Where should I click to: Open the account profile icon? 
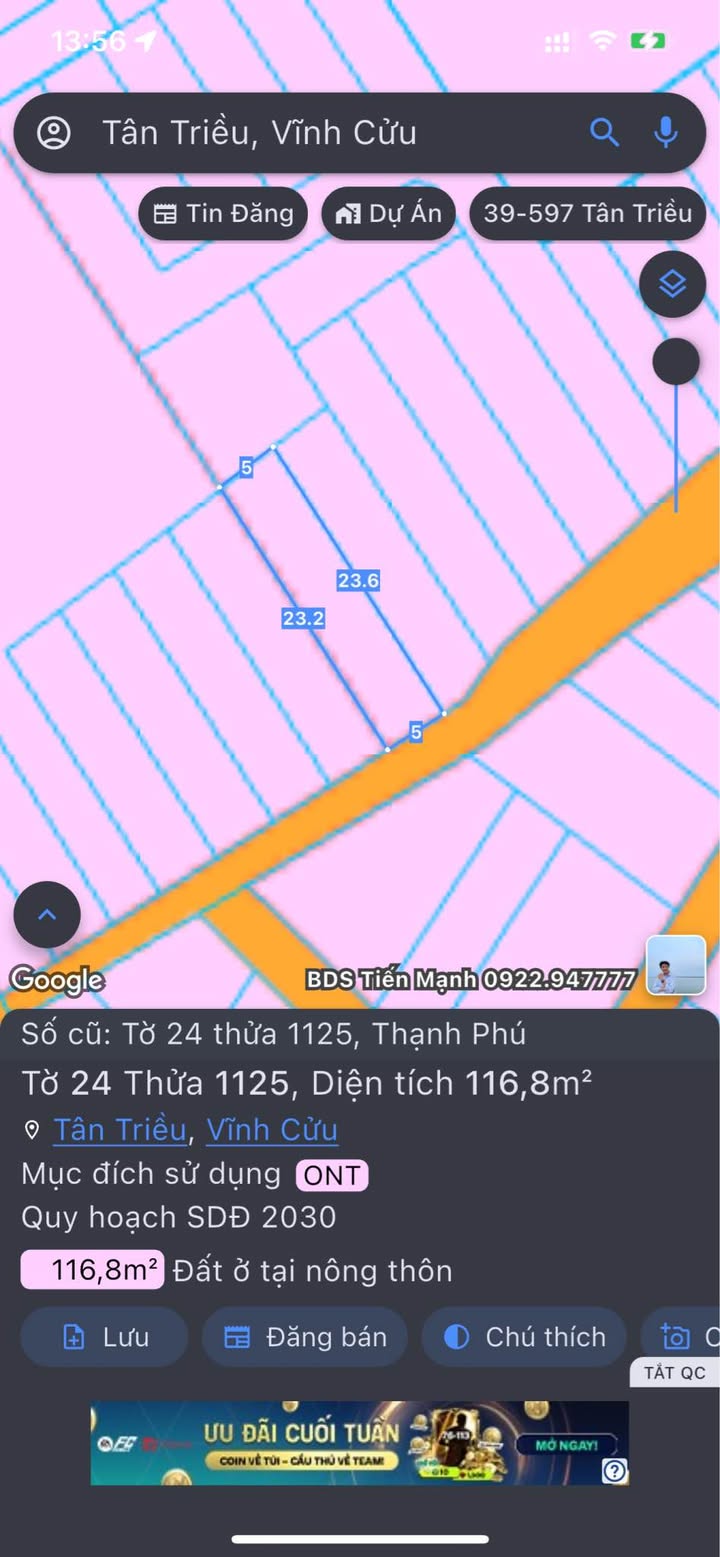(54, 133)
